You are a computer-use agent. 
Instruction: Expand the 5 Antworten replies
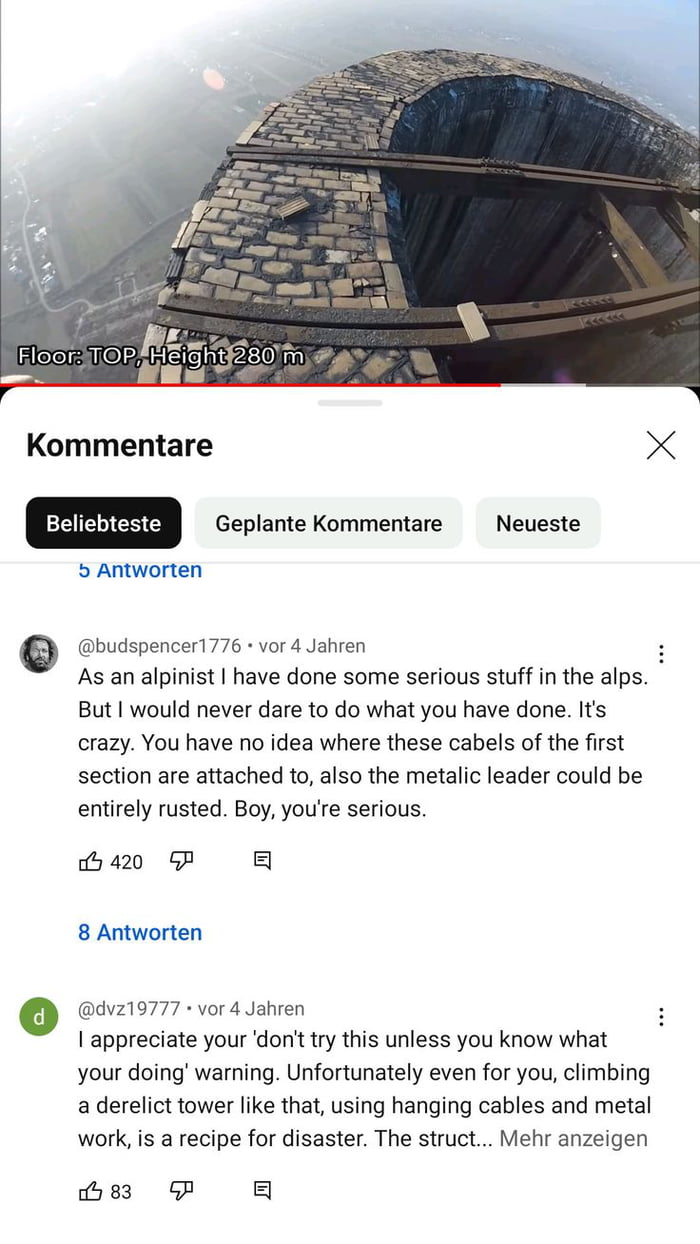140,572
